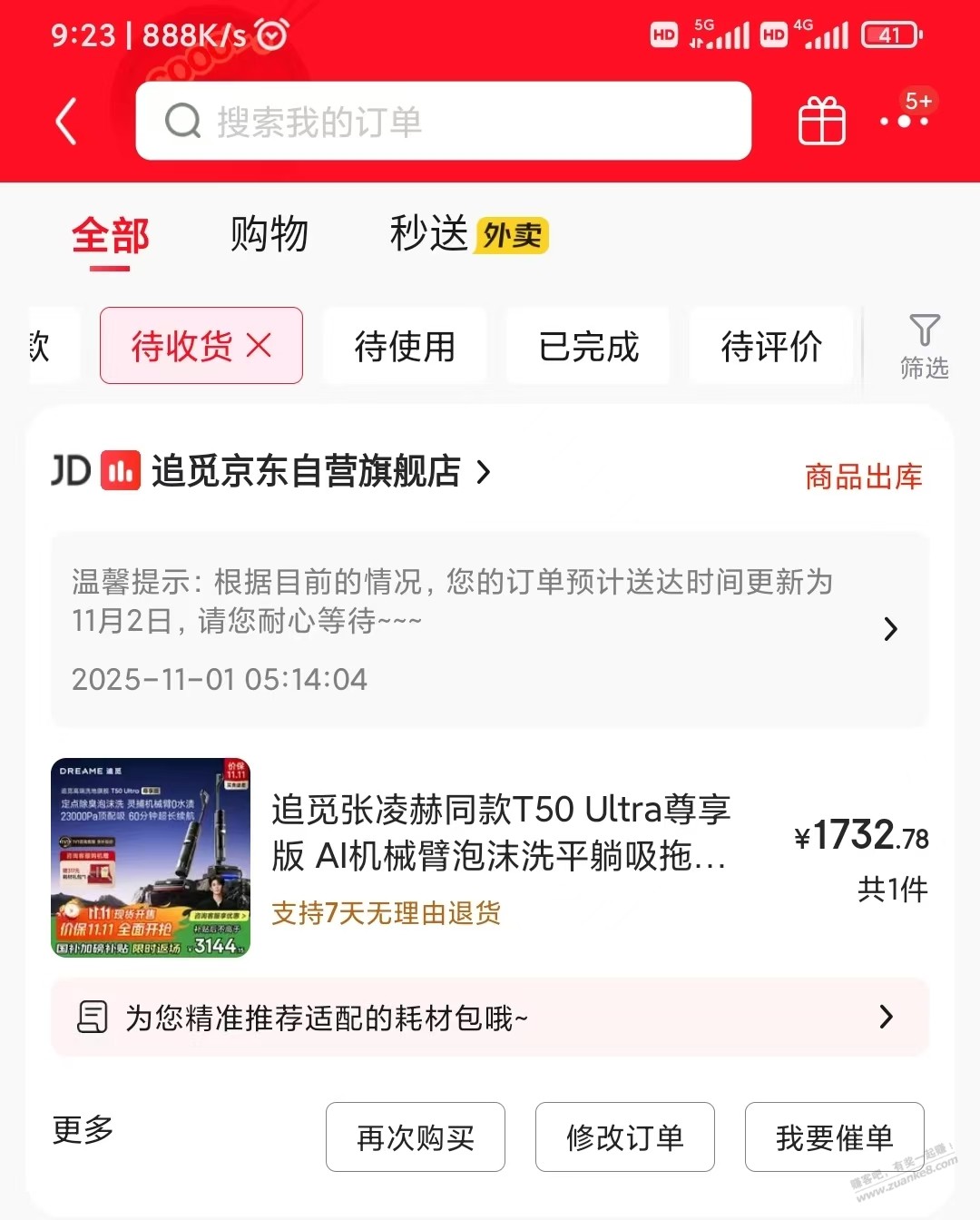The image size is (980, 1220).
Task: Select the 待评价 filter chip
Action: coord(771,346)
